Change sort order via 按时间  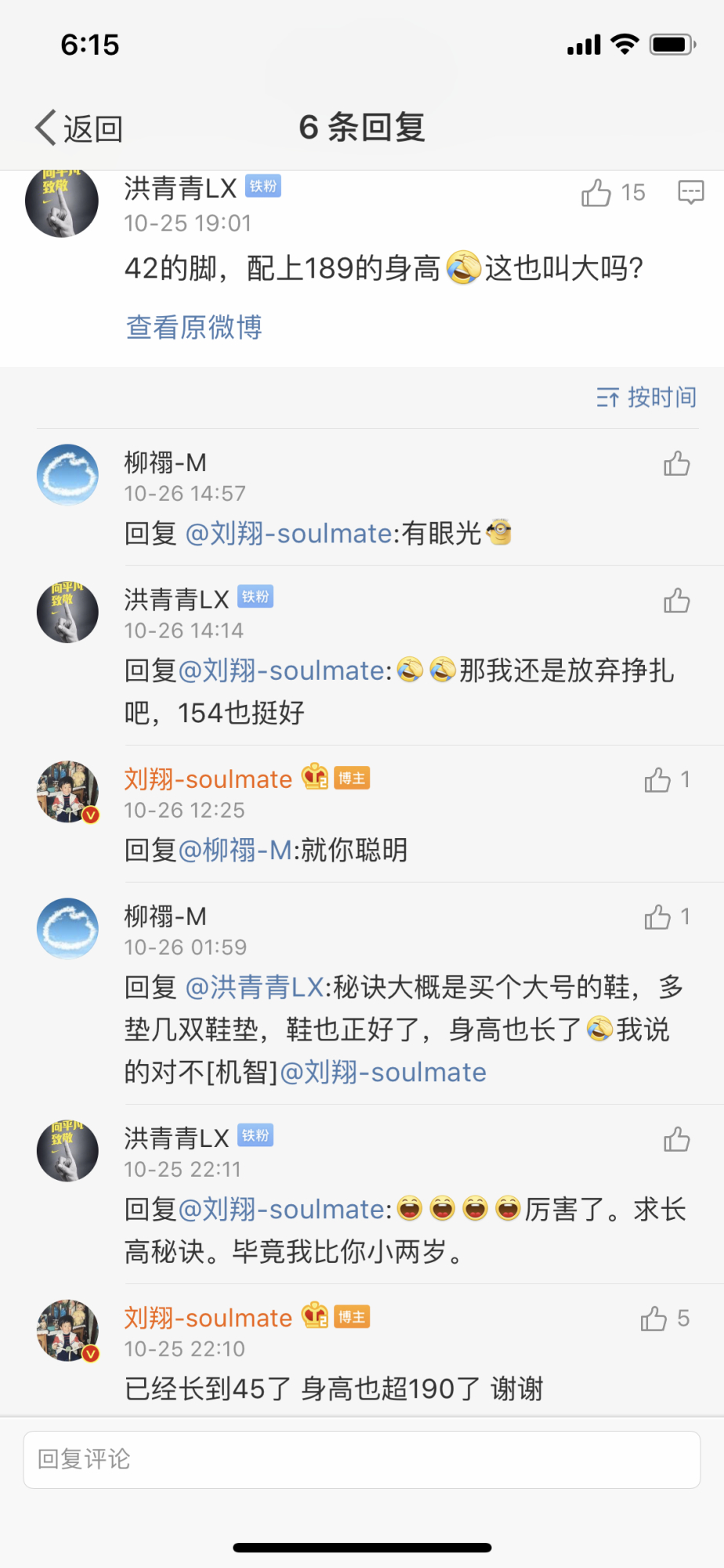[646, 397]
